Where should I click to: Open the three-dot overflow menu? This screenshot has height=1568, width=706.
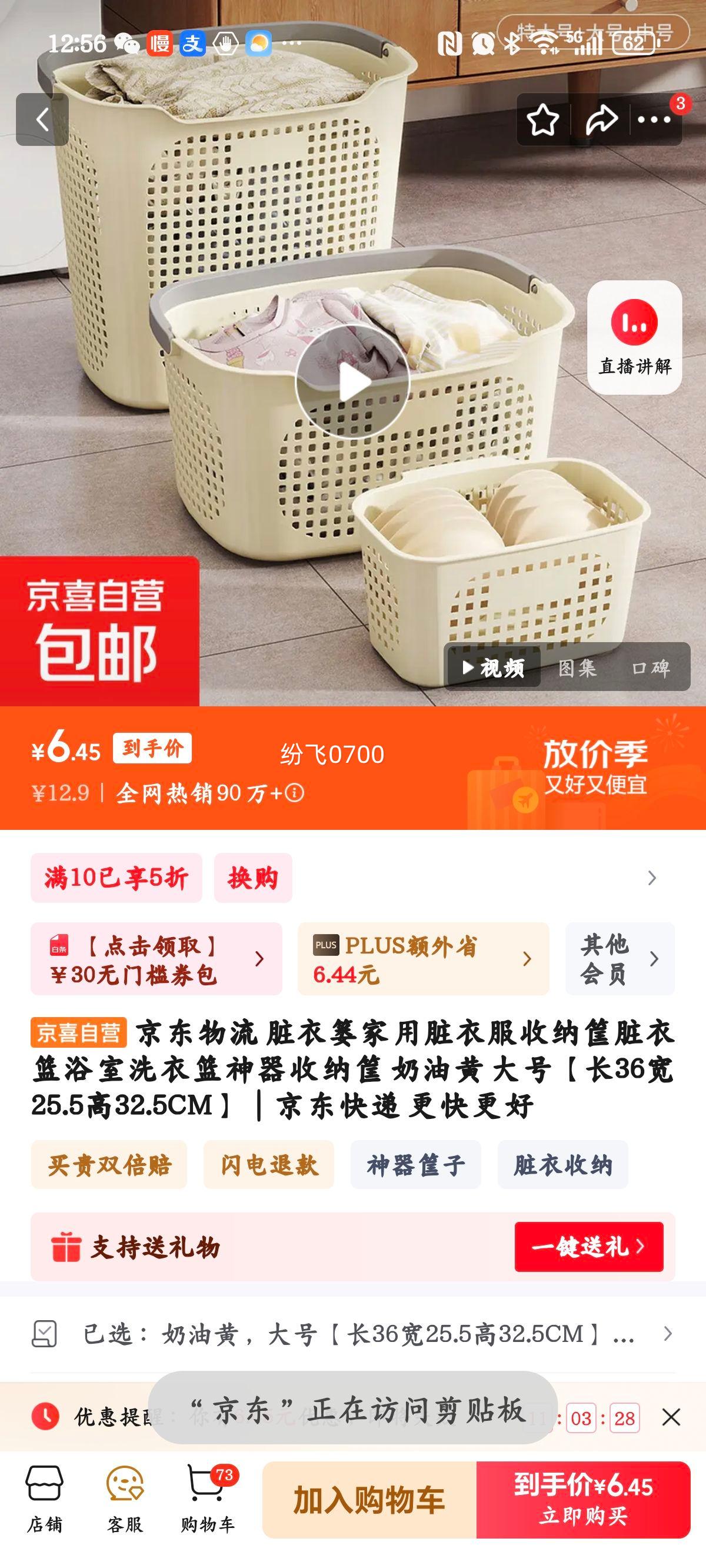click(654, 119)
